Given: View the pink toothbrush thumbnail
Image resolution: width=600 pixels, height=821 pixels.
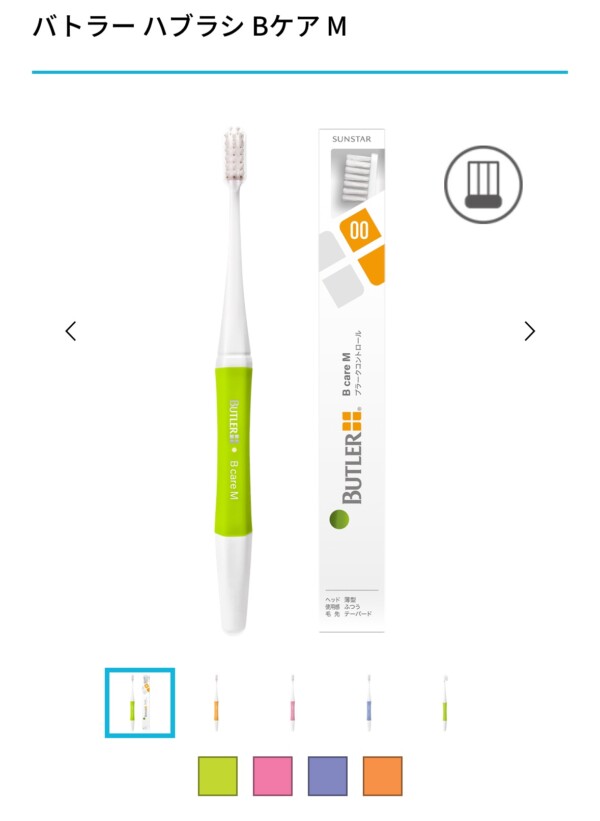Looking at the screenshot, I should pos(292,702).
